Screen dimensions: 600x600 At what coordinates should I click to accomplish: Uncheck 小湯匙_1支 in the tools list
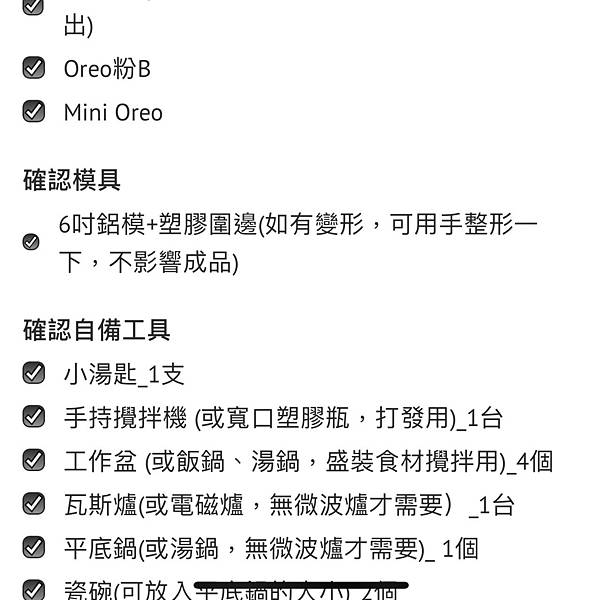34,374
